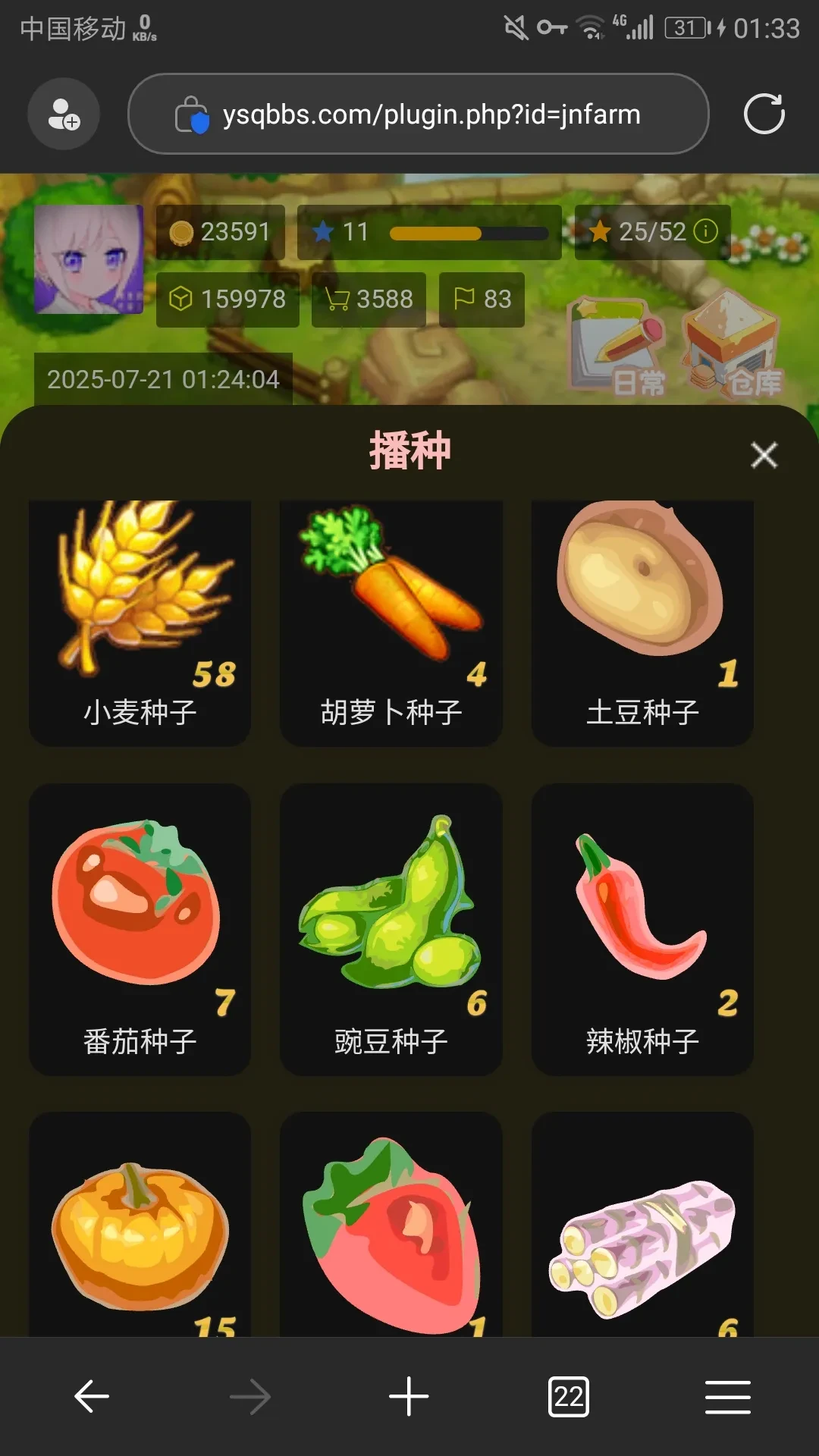Open the browser hamburger menu
819x1456 pixels.
[727, 1396]
